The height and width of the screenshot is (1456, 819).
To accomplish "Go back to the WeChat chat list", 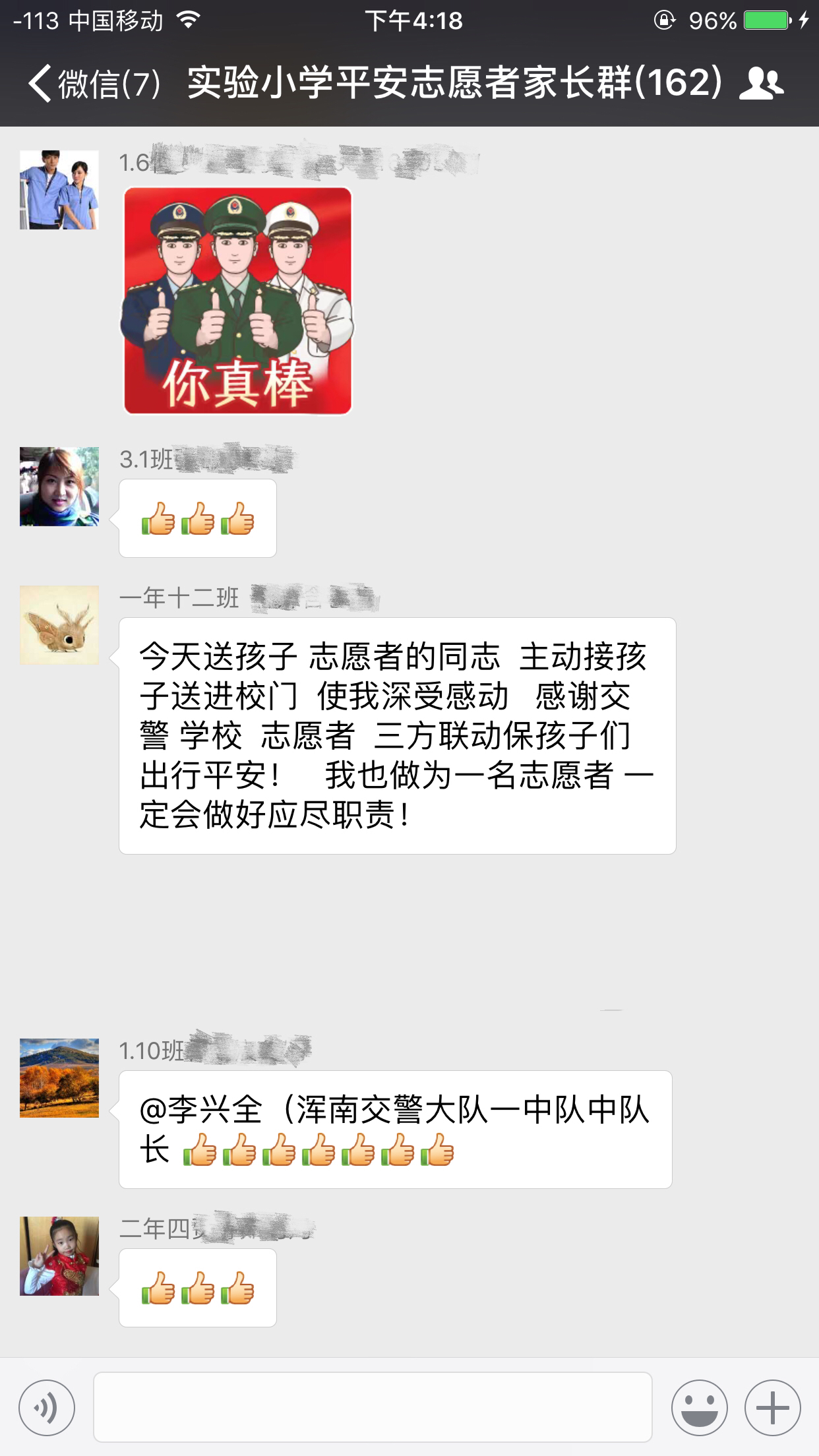I will (x=92, y=84).
